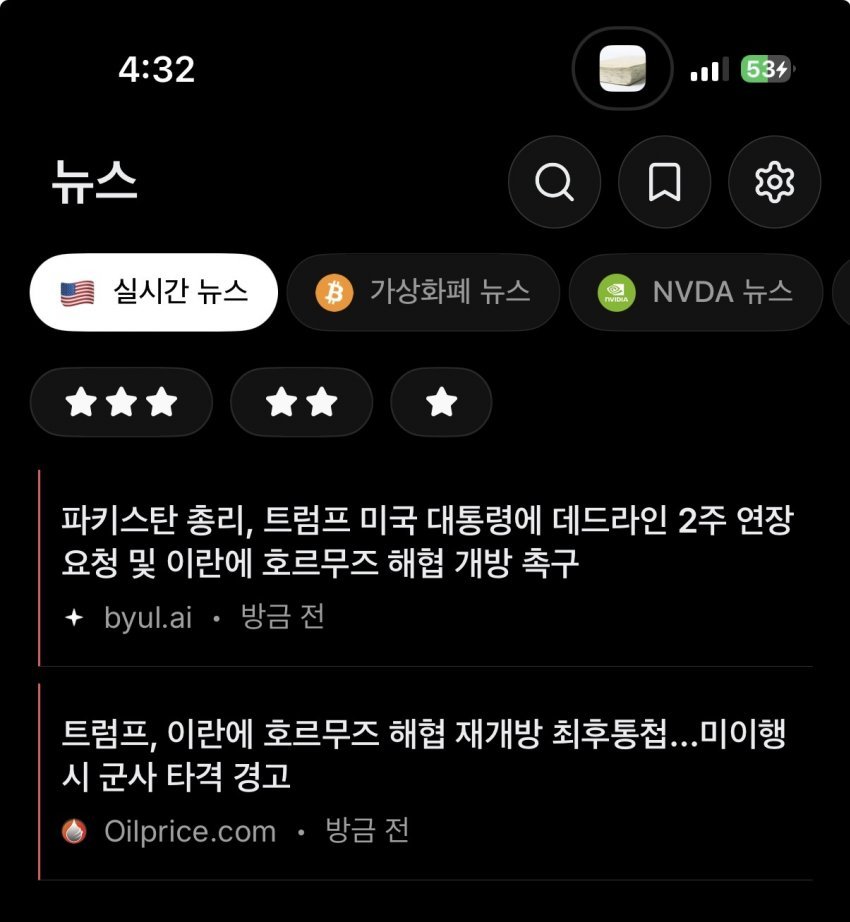
Task: Open the news search
Action: [x=554, y=182]
